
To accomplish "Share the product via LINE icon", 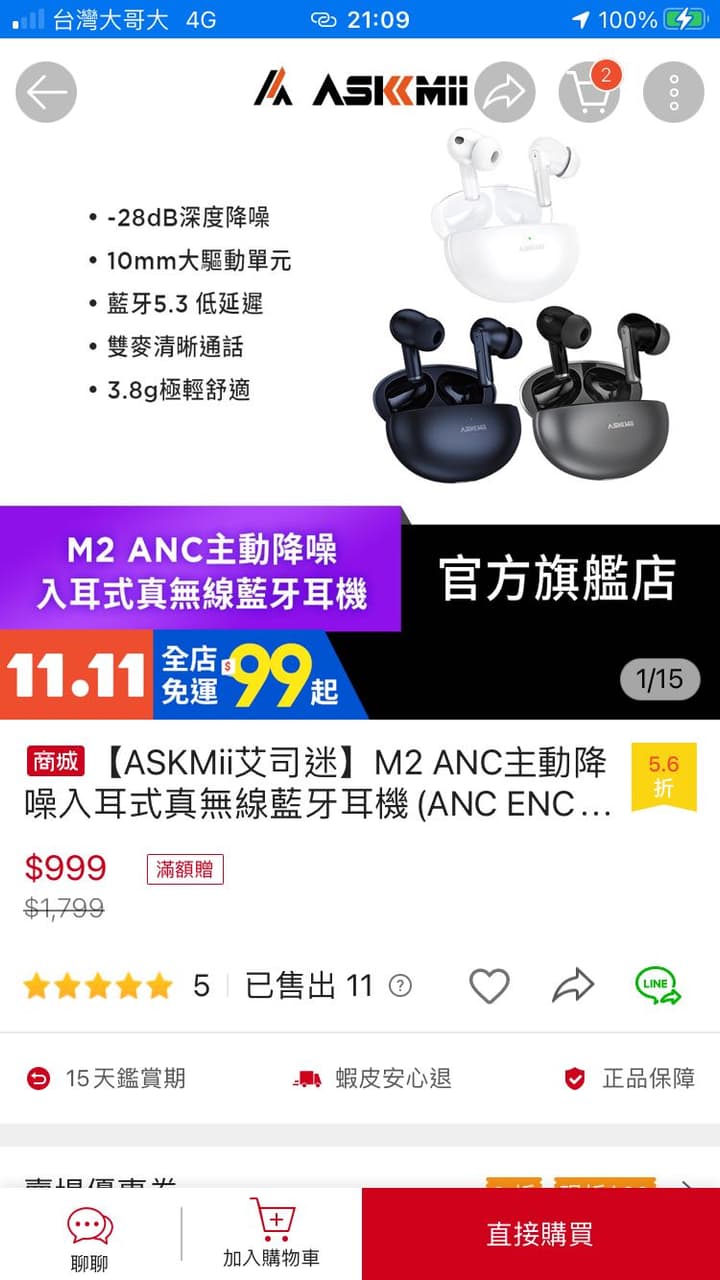I will (660, 985).
